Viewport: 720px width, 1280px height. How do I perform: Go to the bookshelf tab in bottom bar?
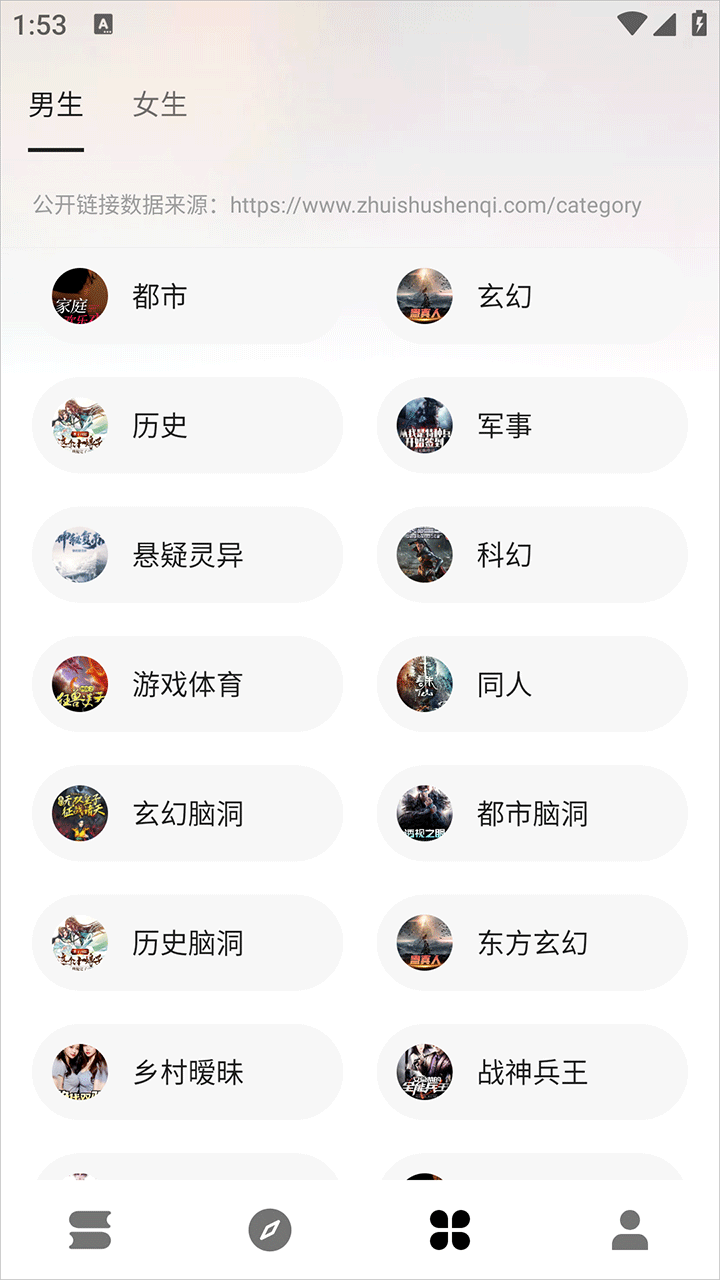(90, 1230)
